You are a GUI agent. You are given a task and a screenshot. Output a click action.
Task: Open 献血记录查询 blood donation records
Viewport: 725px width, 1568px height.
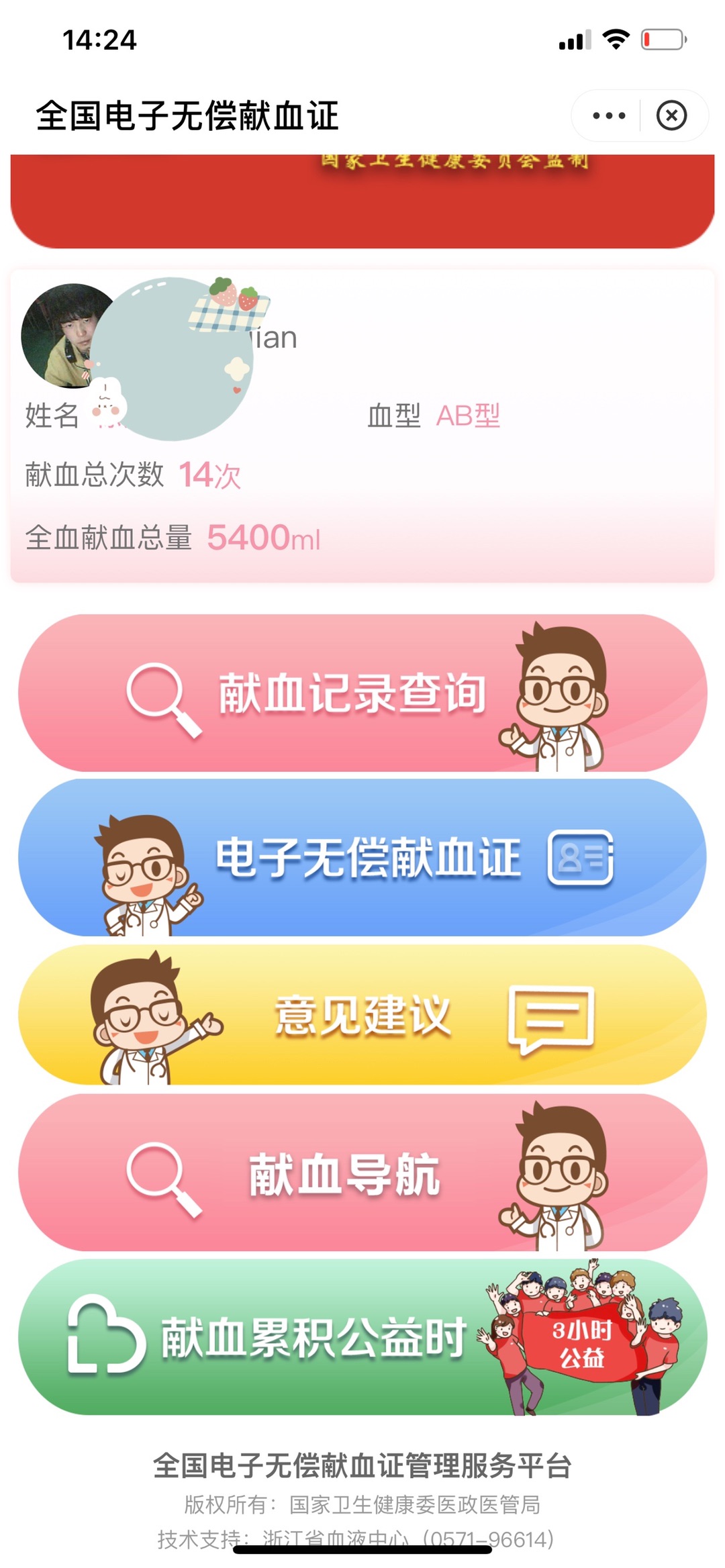tap(362, 693)
